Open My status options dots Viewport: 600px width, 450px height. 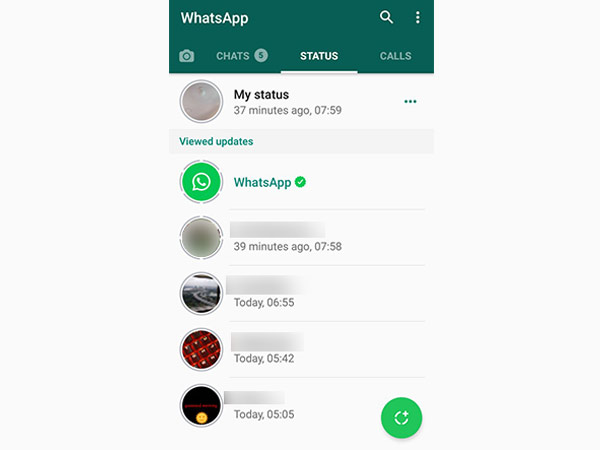point(410,102)
